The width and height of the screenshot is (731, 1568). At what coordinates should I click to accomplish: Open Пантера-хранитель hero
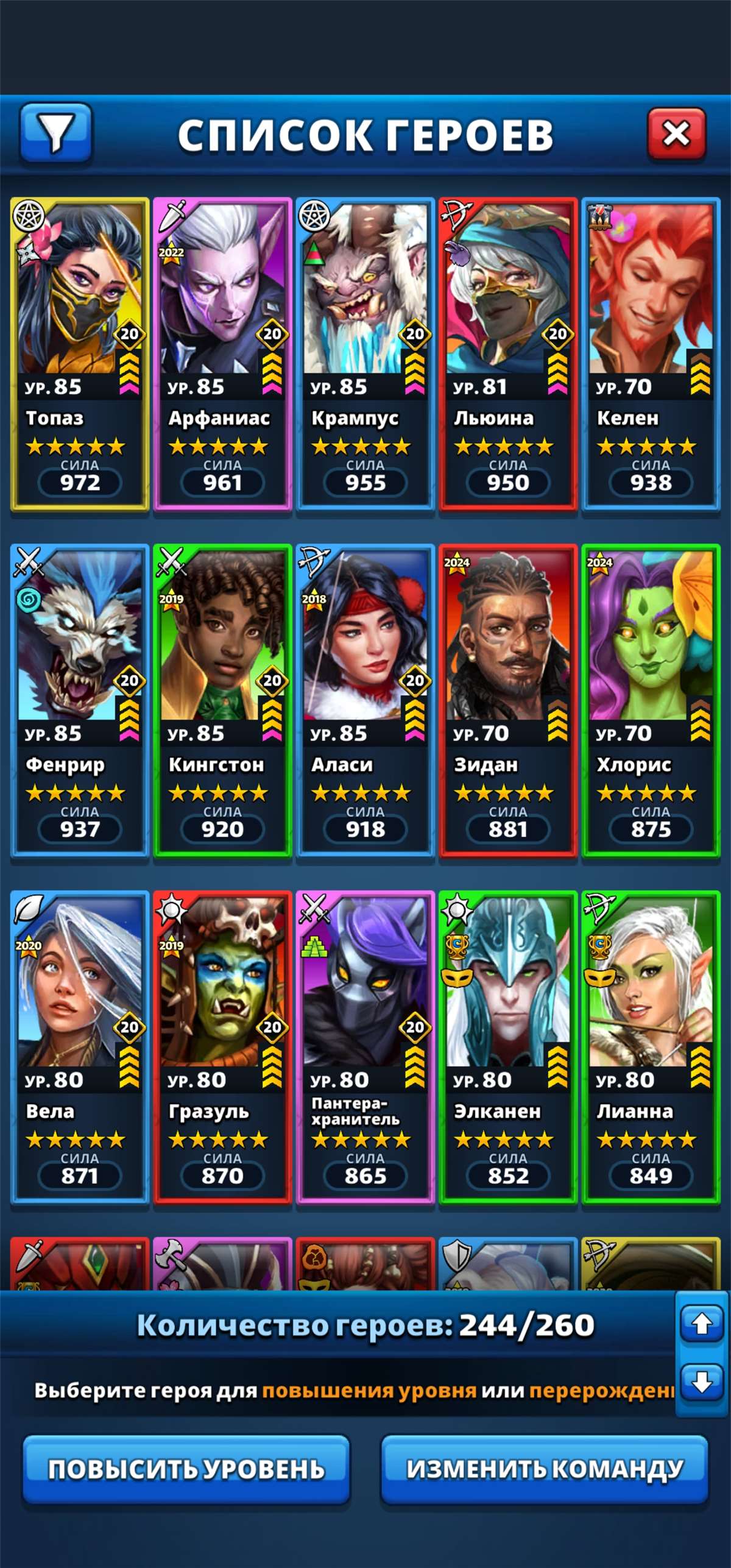coord(365,1046)
